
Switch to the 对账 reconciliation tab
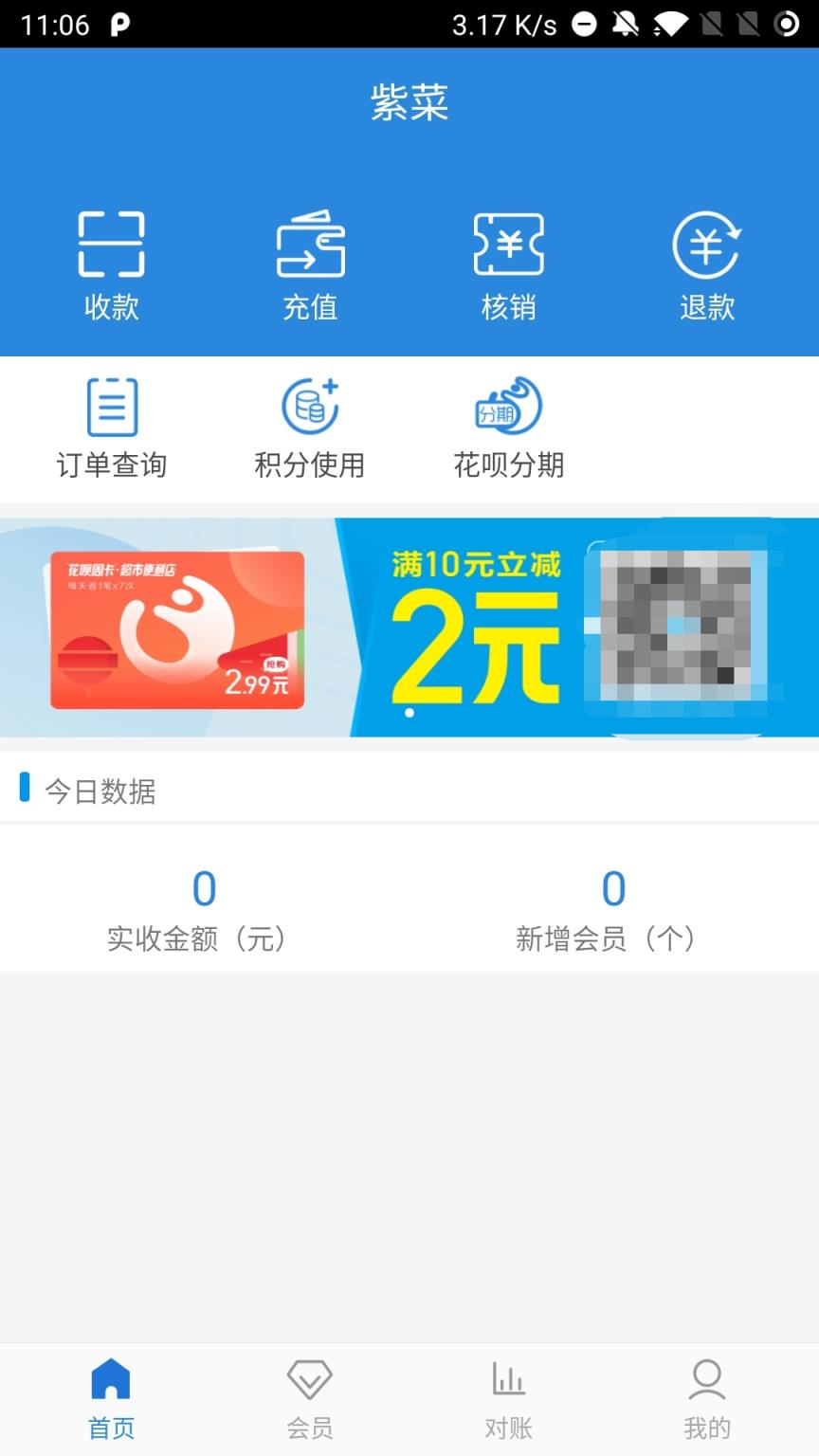click(x=508, y=1398)
